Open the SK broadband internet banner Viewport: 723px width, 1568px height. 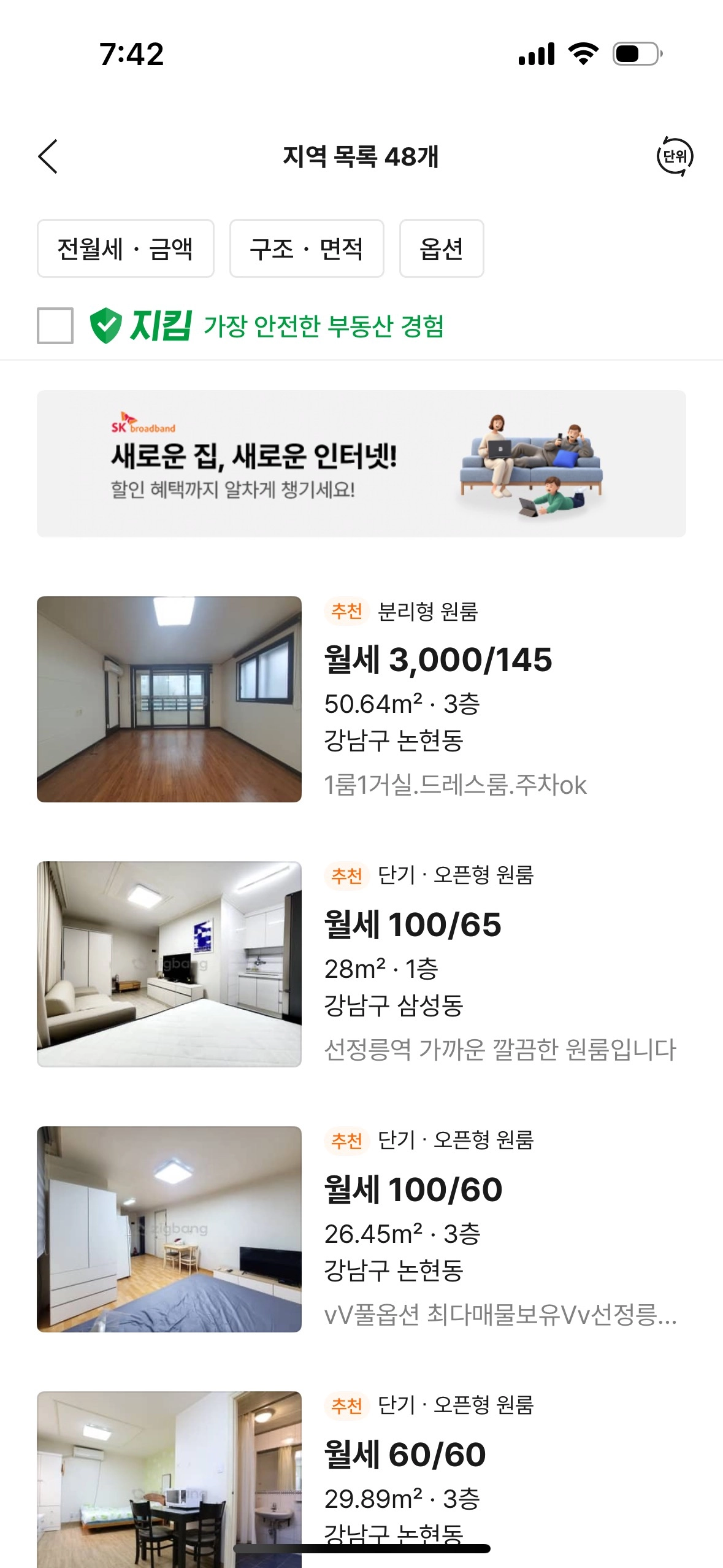pos(361,464)
